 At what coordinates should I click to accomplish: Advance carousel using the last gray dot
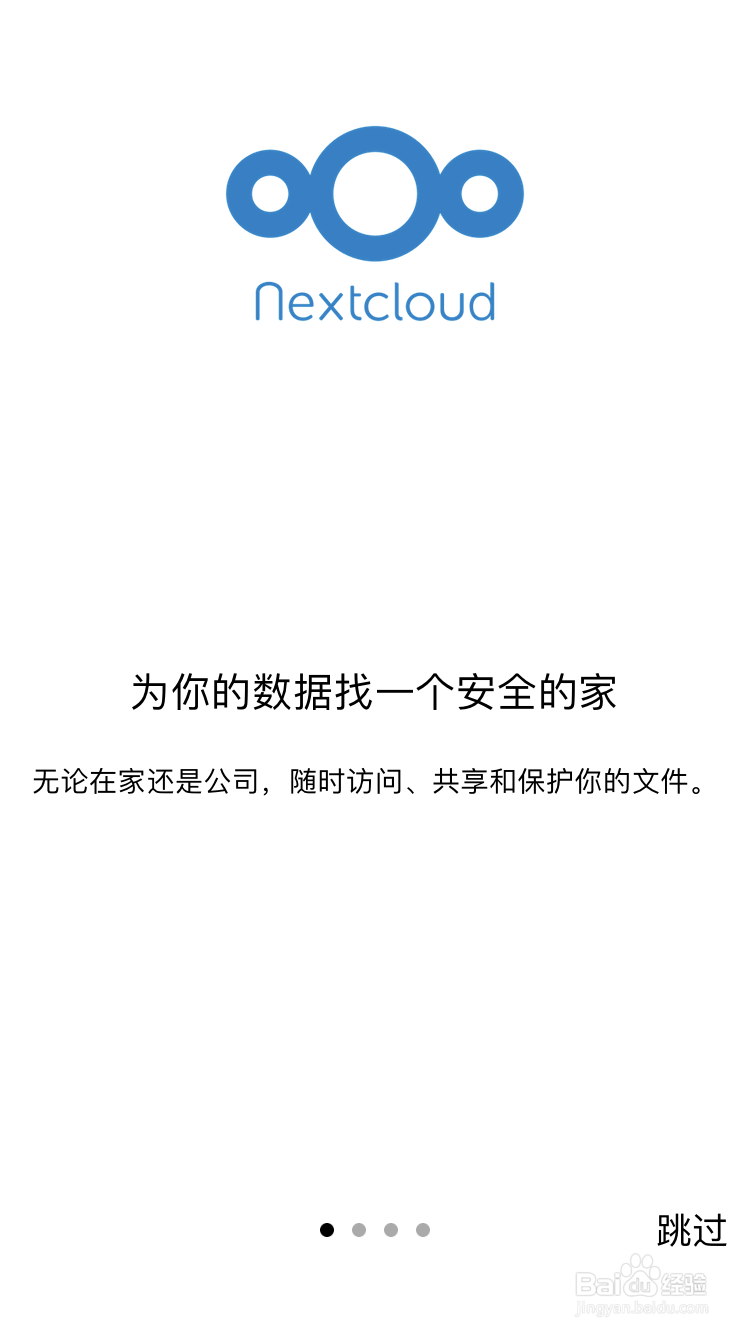click(422, 1230)
